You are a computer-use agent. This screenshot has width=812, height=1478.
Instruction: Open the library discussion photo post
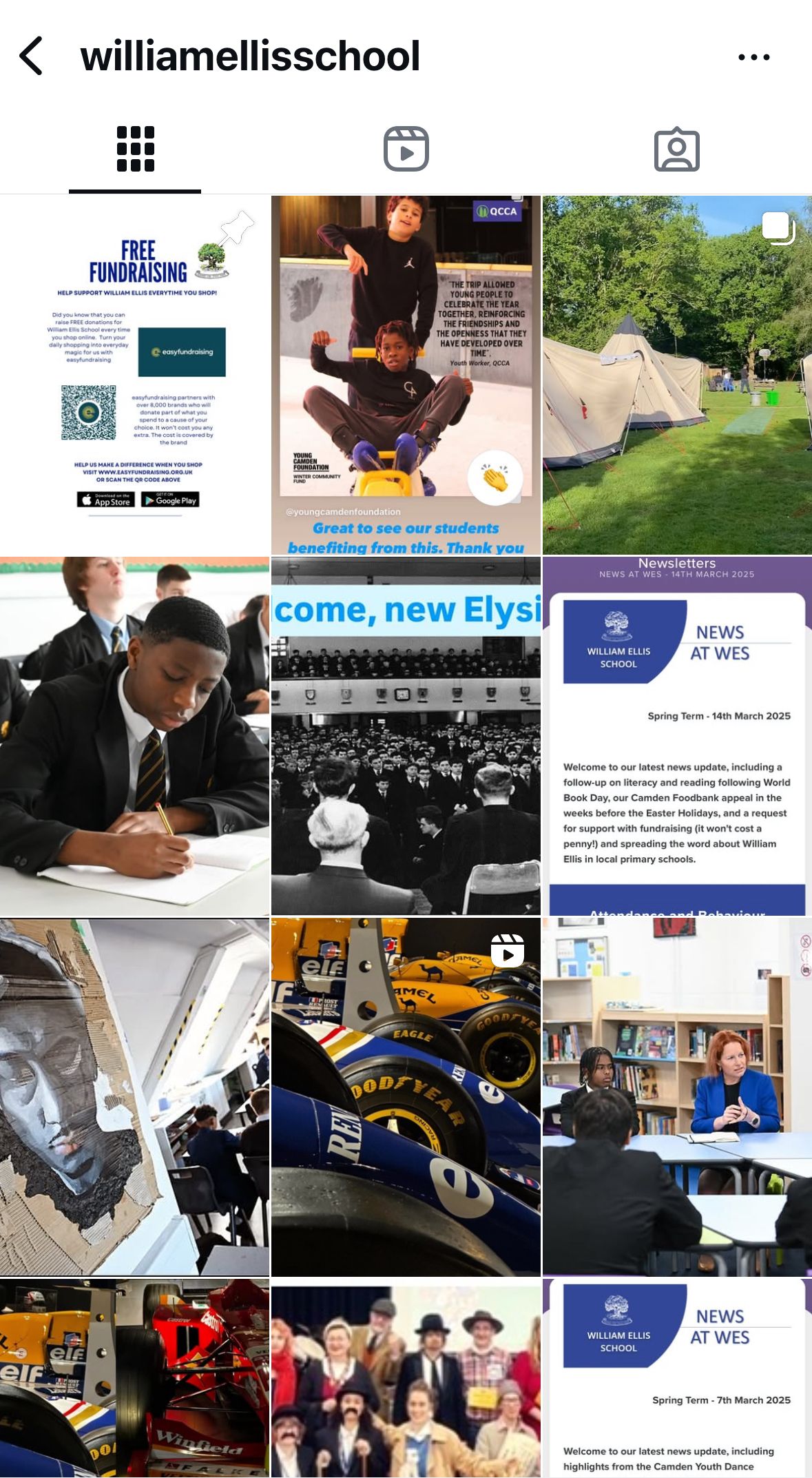point(677,1097)
